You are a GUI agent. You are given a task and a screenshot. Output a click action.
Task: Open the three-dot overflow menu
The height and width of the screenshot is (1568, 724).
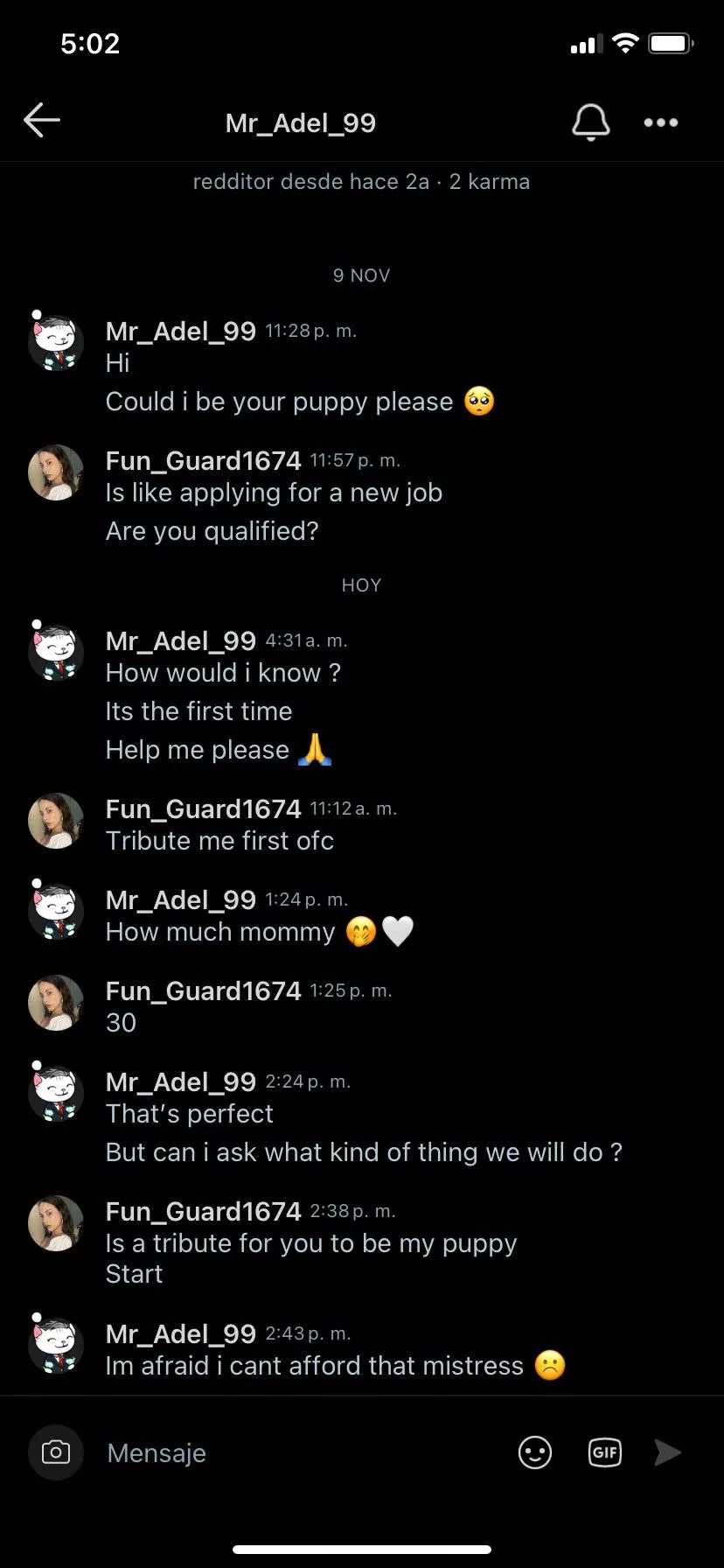pyautogui.click(x=661, y=122)
